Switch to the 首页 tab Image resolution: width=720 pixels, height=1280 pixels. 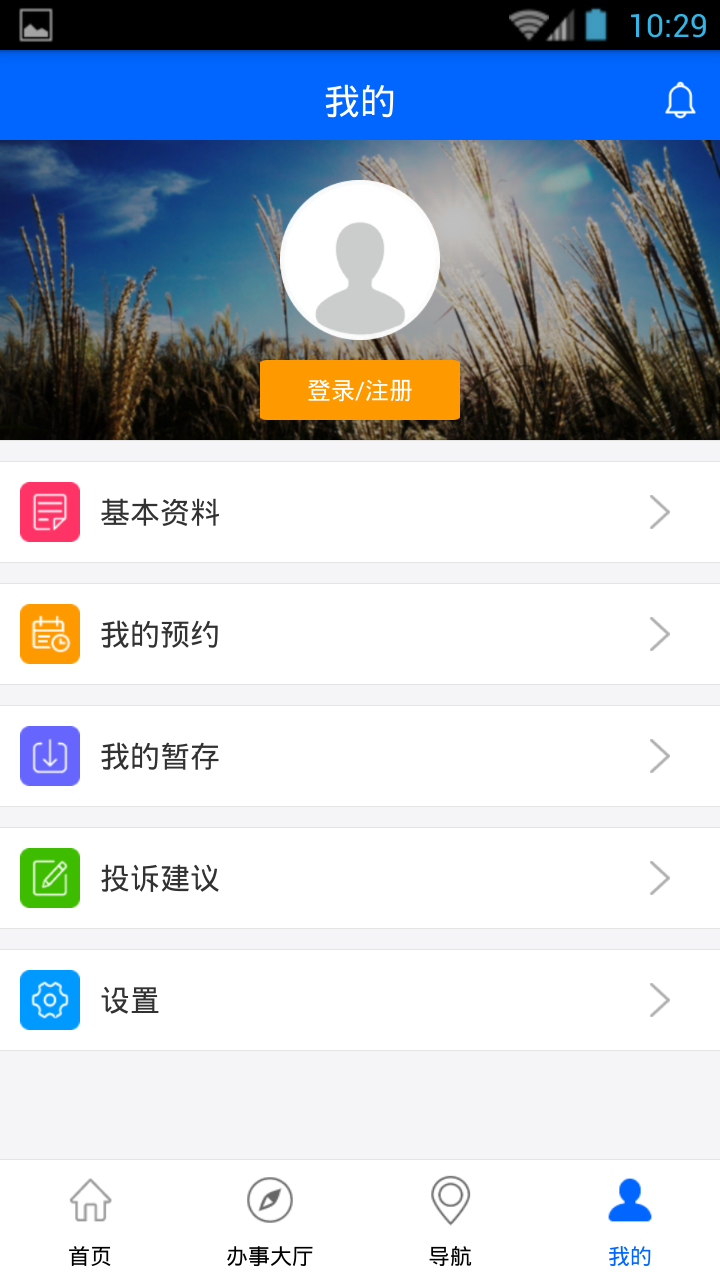[x=90, y=1220]
